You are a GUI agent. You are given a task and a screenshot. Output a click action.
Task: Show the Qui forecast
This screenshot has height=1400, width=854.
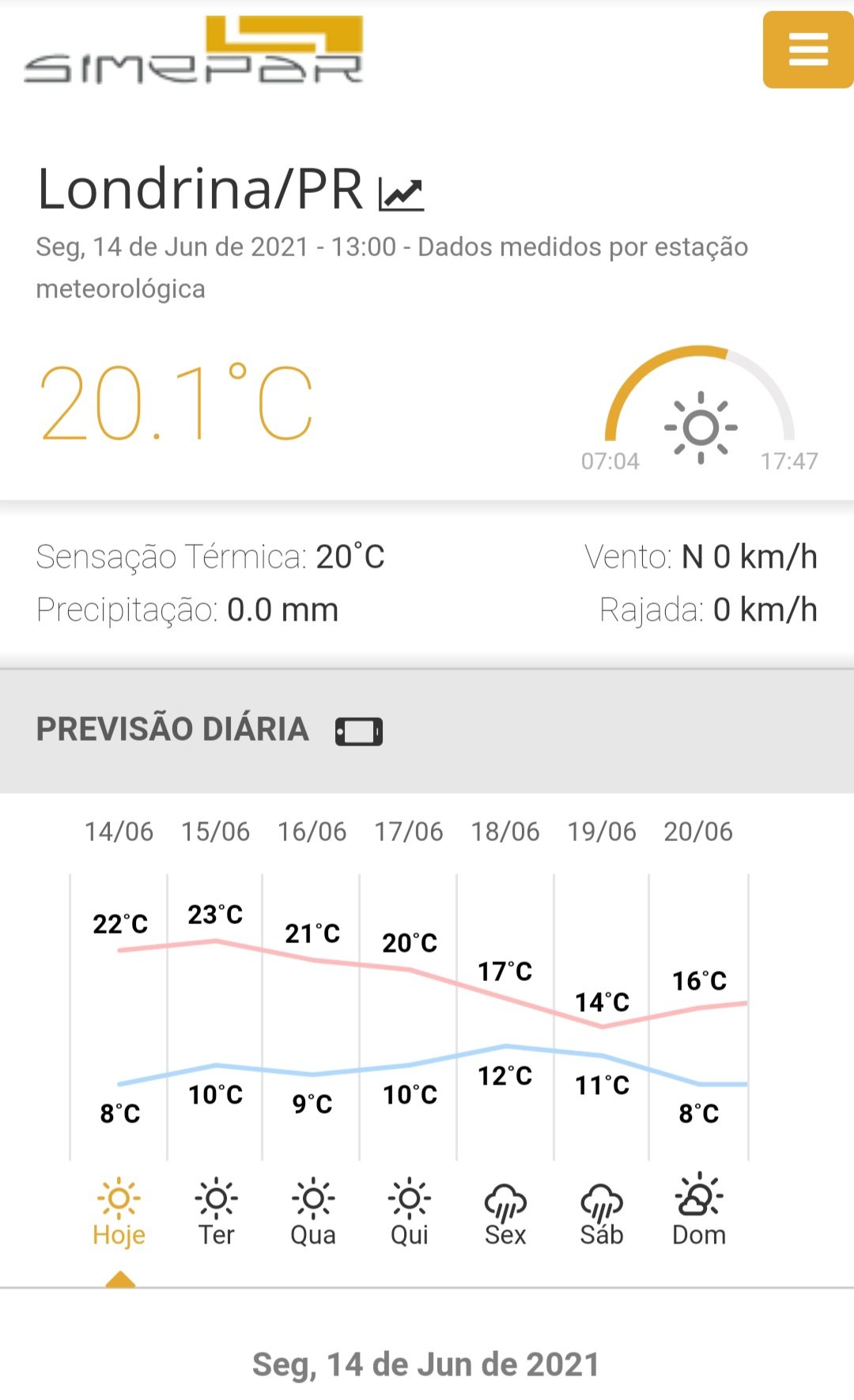click(410, 1213)
